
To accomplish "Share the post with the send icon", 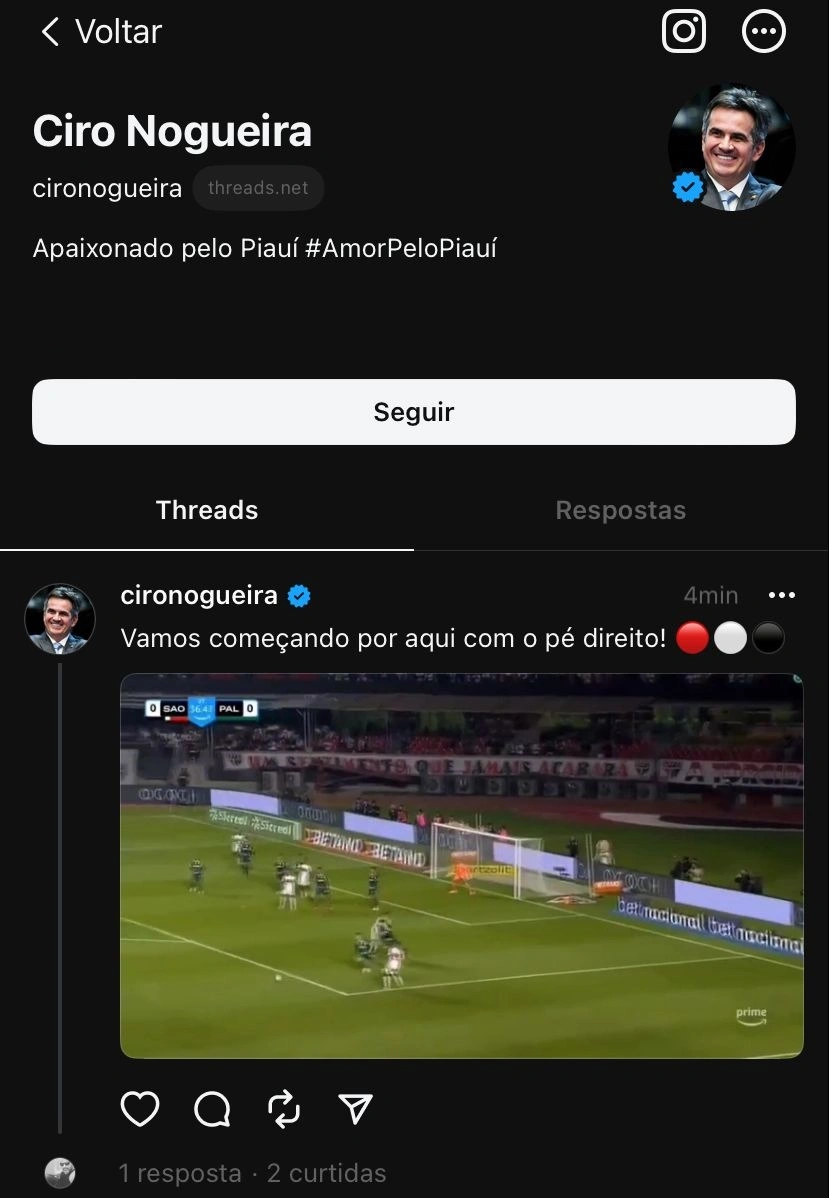I will (x=356, y=1108).
